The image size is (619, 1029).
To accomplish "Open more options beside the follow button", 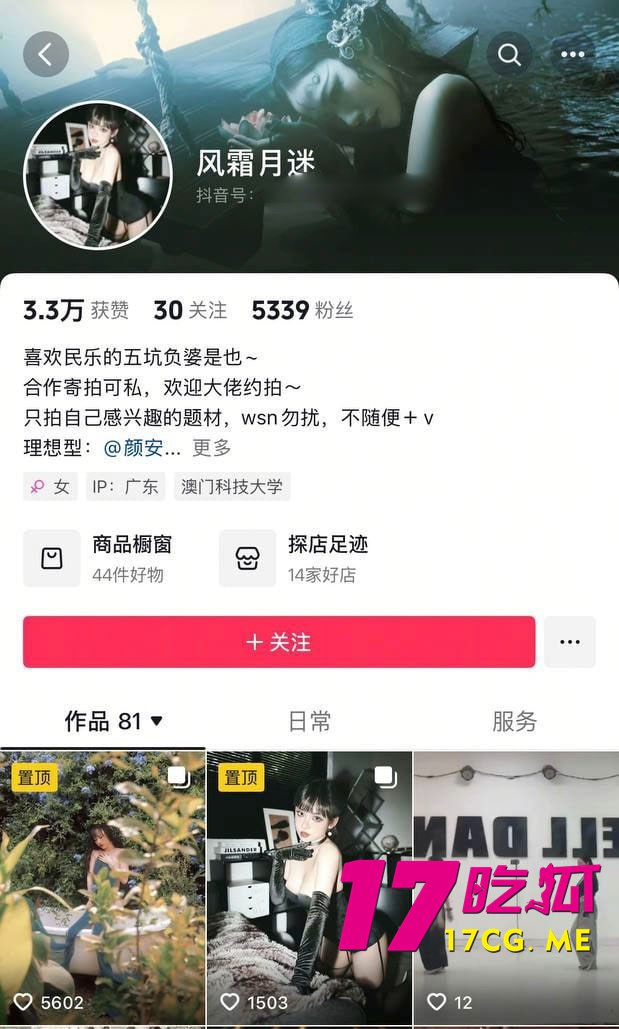I will 570,642.
